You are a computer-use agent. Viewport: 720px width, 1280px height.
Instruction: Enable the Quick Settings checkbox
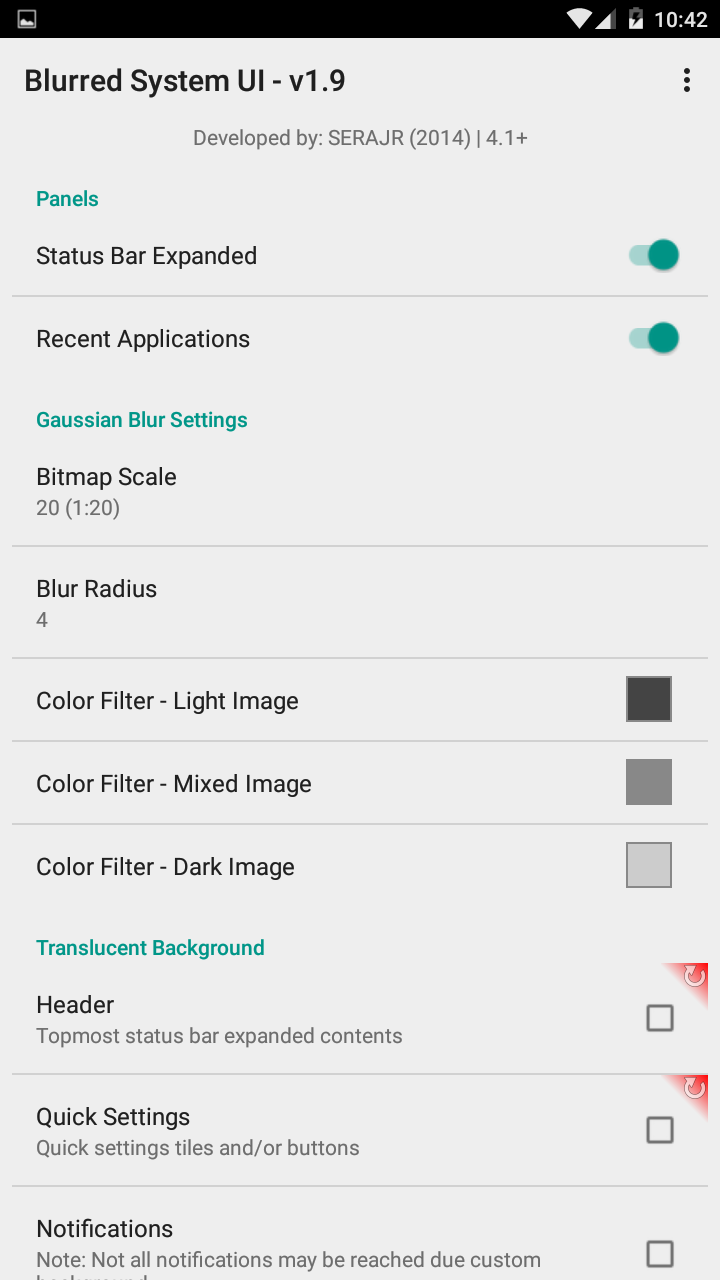pos(659,1130)
